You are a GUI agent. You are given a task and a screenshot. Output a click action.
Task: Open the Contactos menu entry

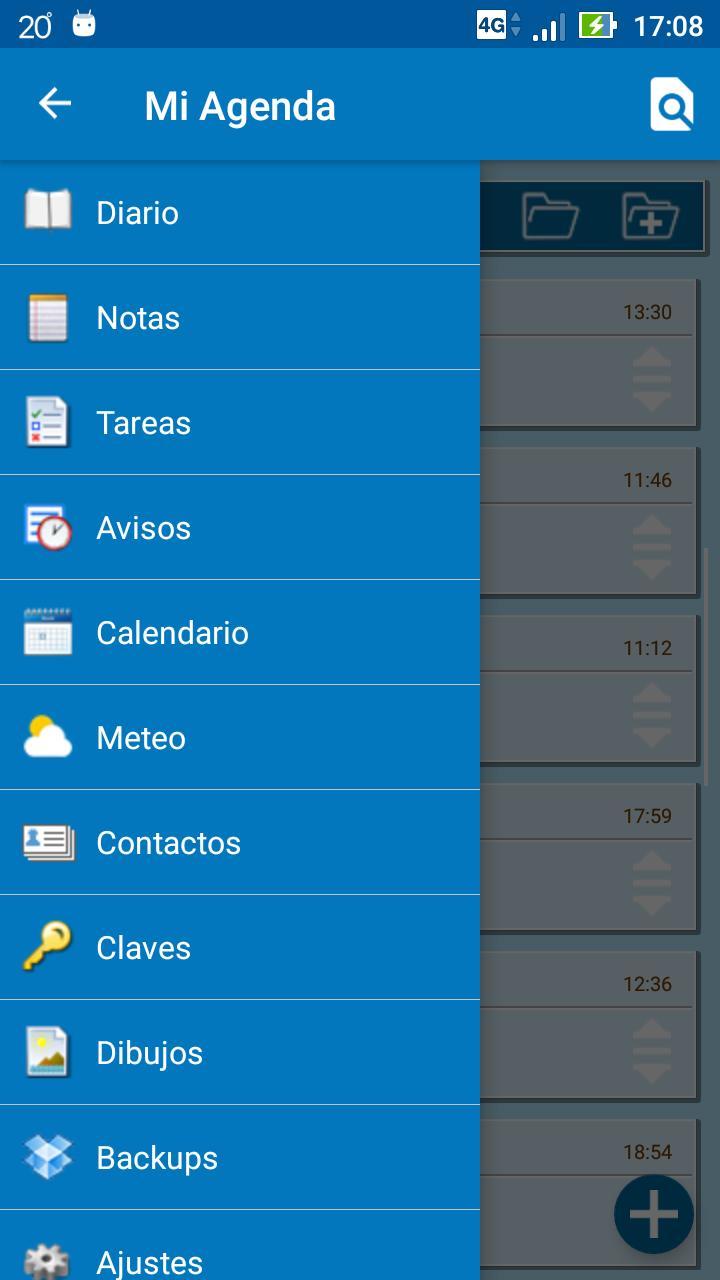coord(168,842)
